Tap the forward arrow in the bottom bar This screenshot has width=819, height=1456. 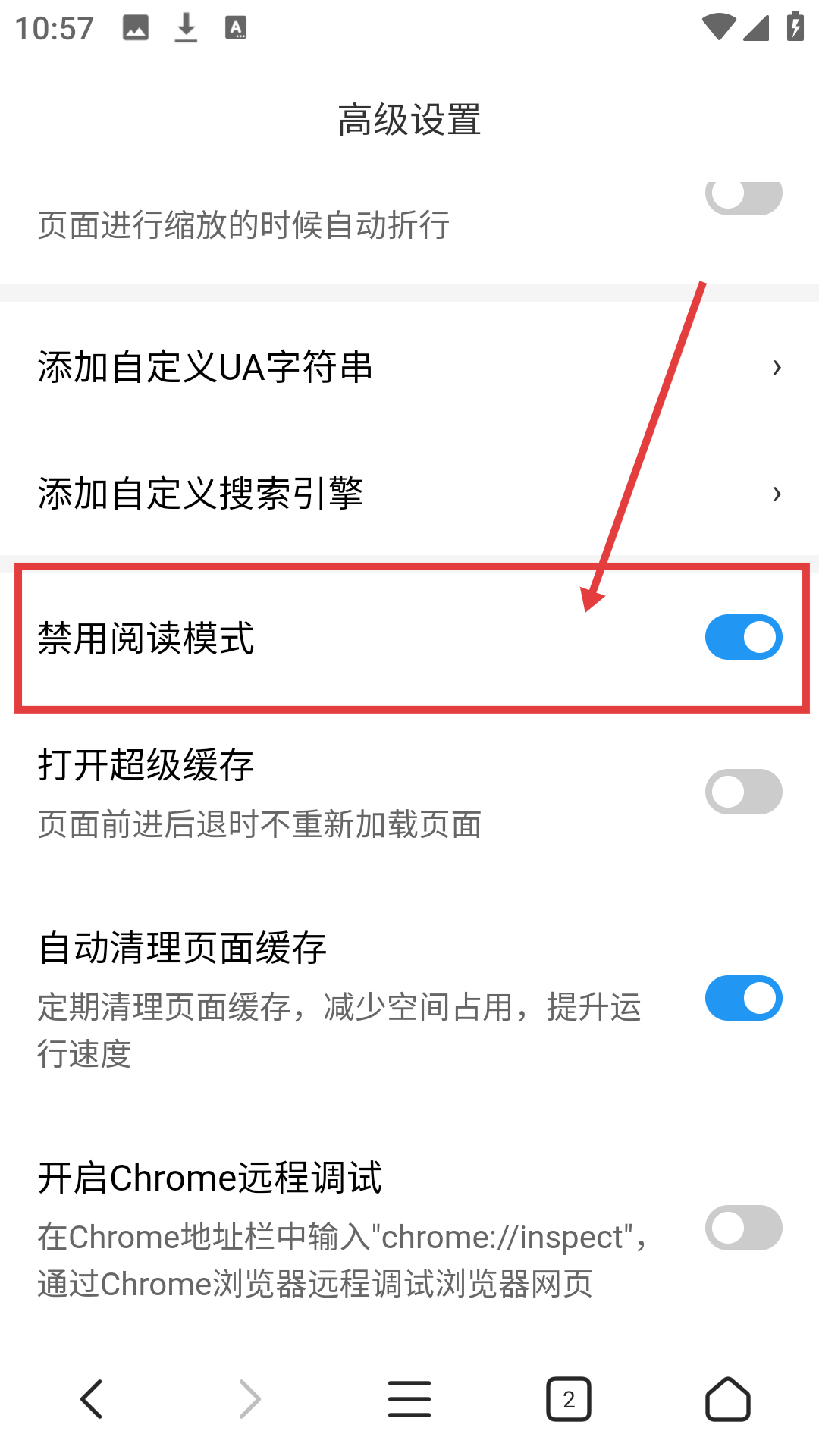tap(250, 1399)
